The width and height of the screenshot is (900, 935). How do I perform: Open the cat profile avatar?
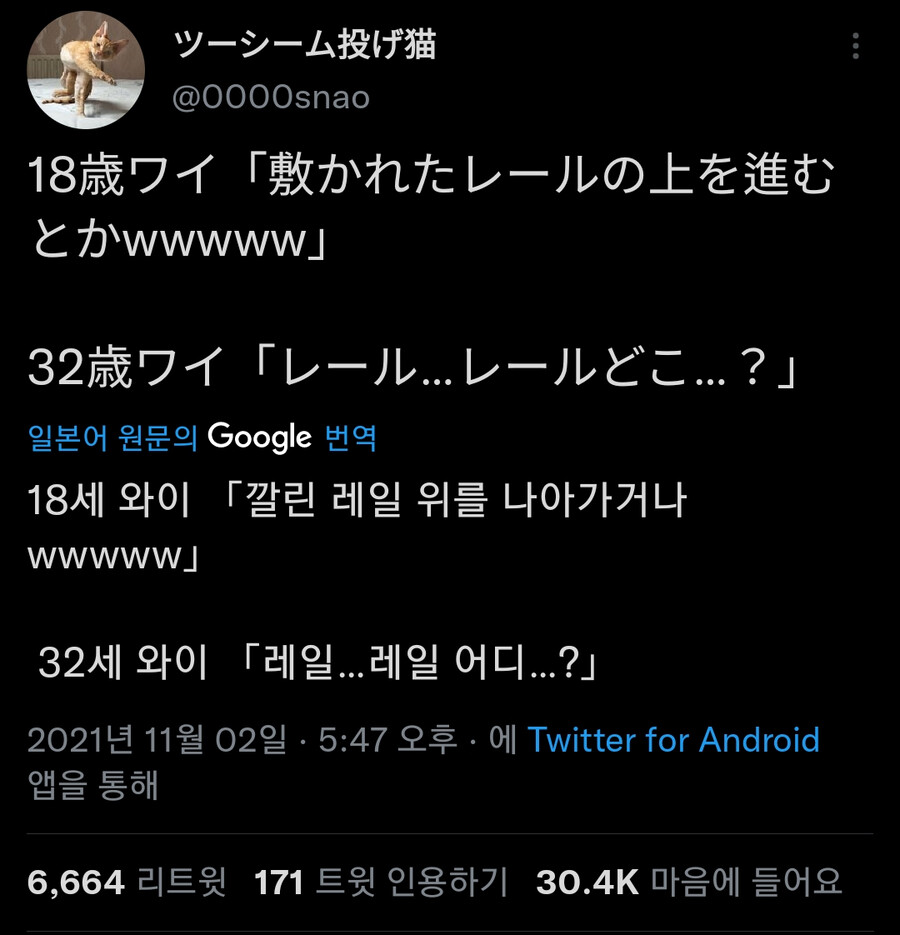pos(85,70)
